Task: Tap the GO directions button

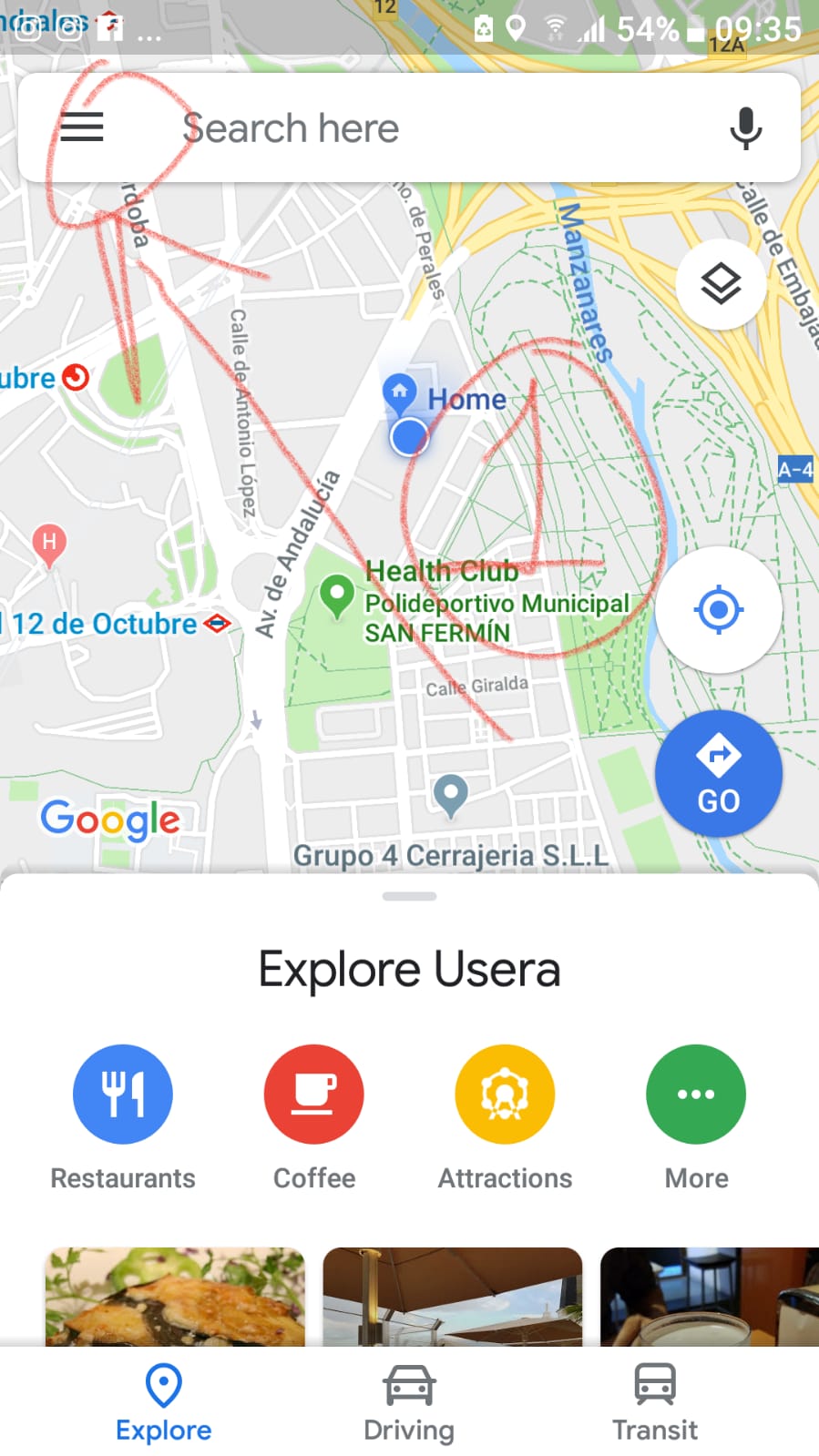Action: (719, 774)
